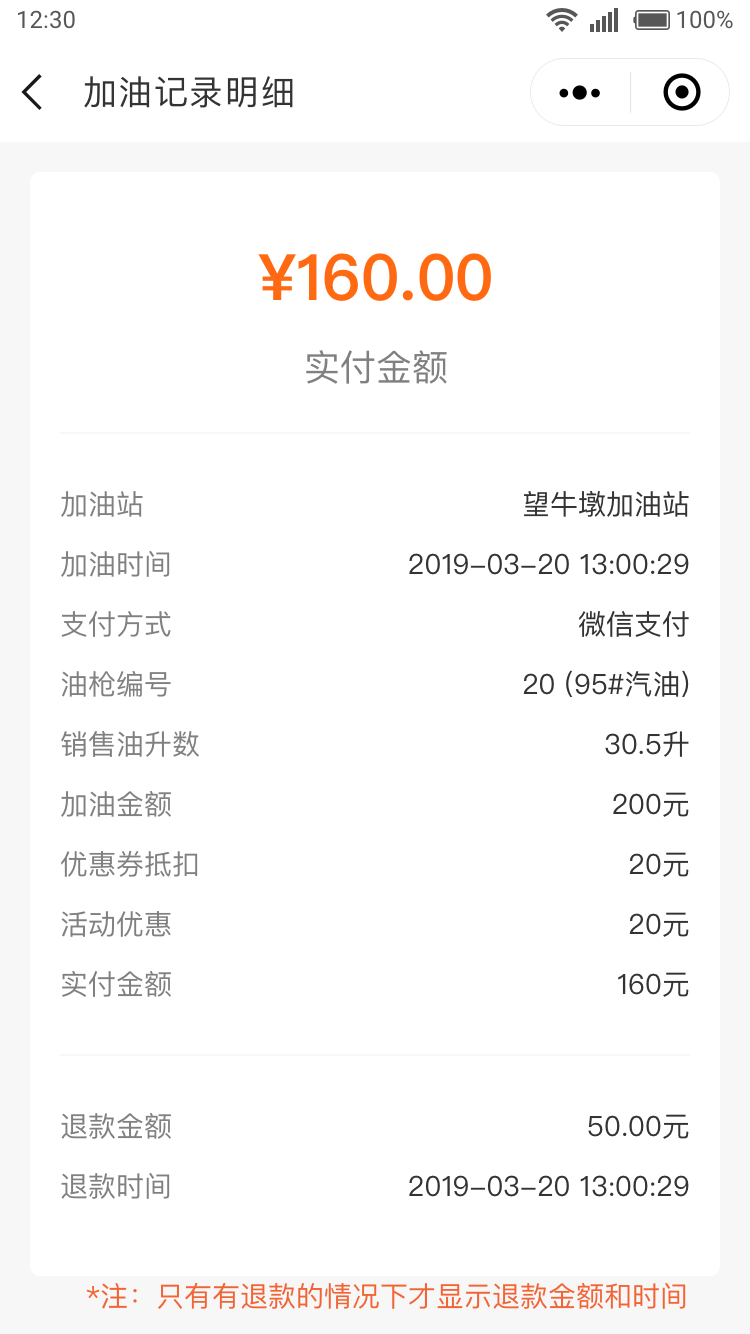This screenshot has height=1334, width=750.
Task: Tap the three-dot ellipsis inside the menu capsule
Action: pyautogui.click(x=580, y=92)
